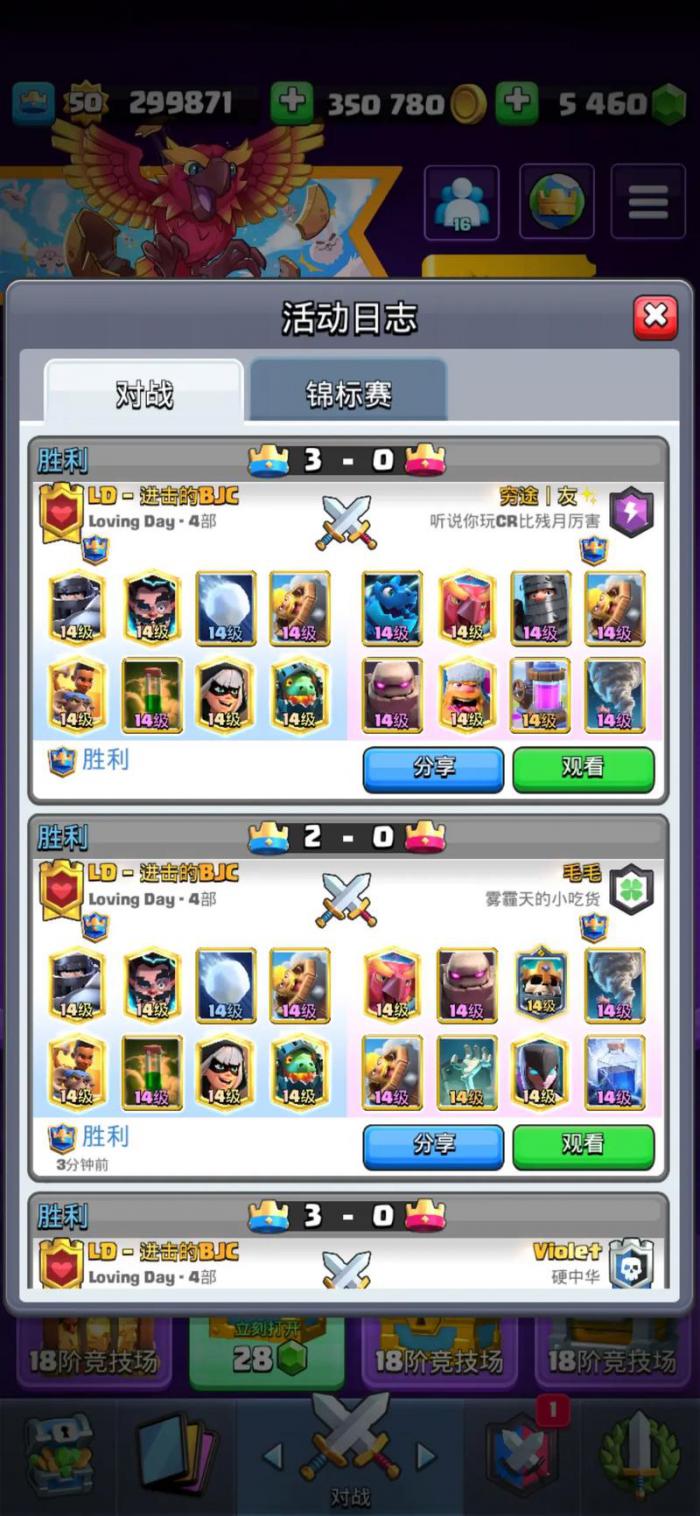Open Violet's skull clan badge
The height and width of the screenshot is (1516, 700).
[x=631, y=1264]
